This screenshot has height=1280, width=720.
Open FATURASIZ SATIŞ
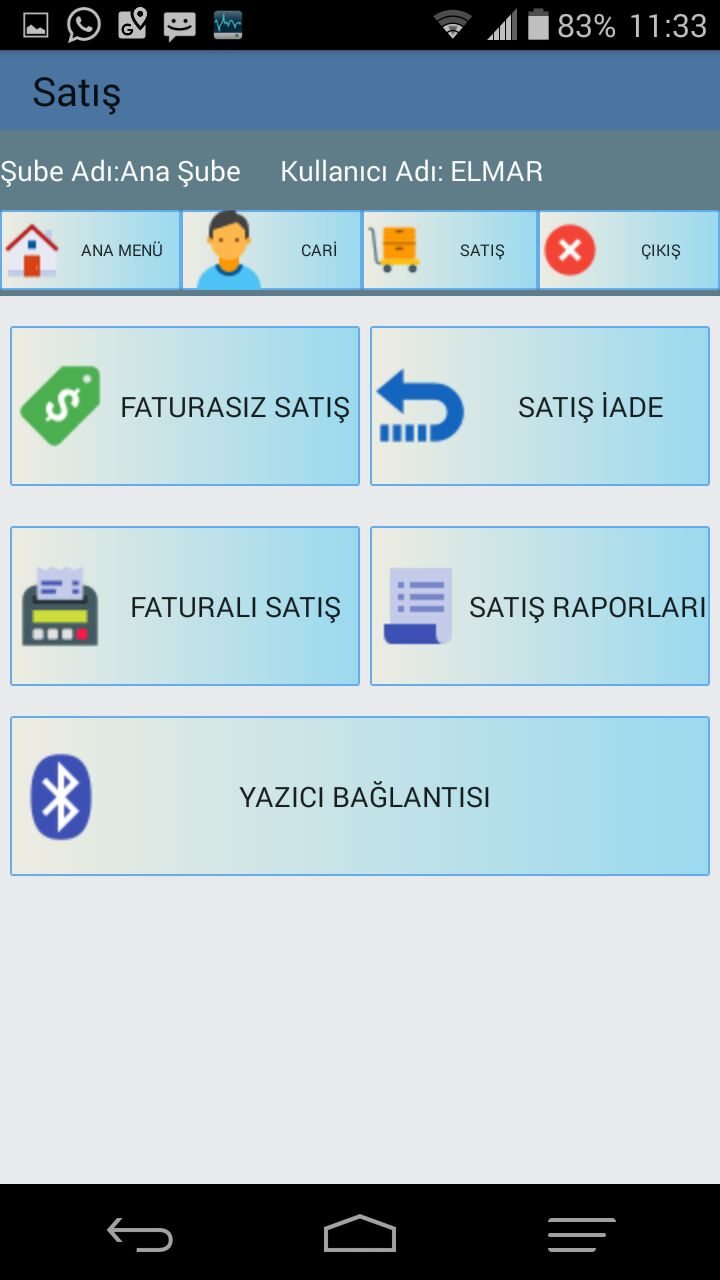pyautogui.click(x=185, y=406)
